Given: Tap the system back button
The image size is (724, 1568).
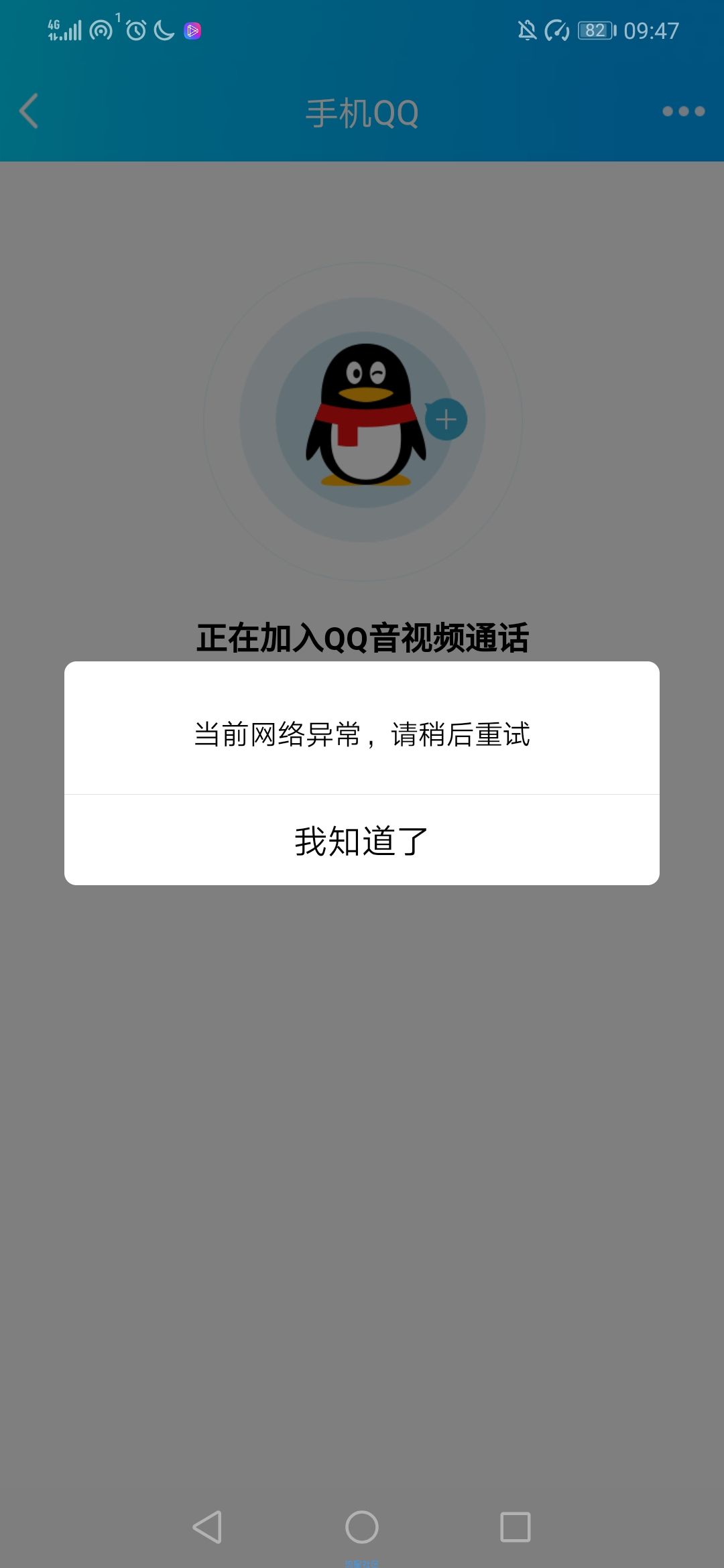Looking at the screenshot, I should click(207, 1527).
